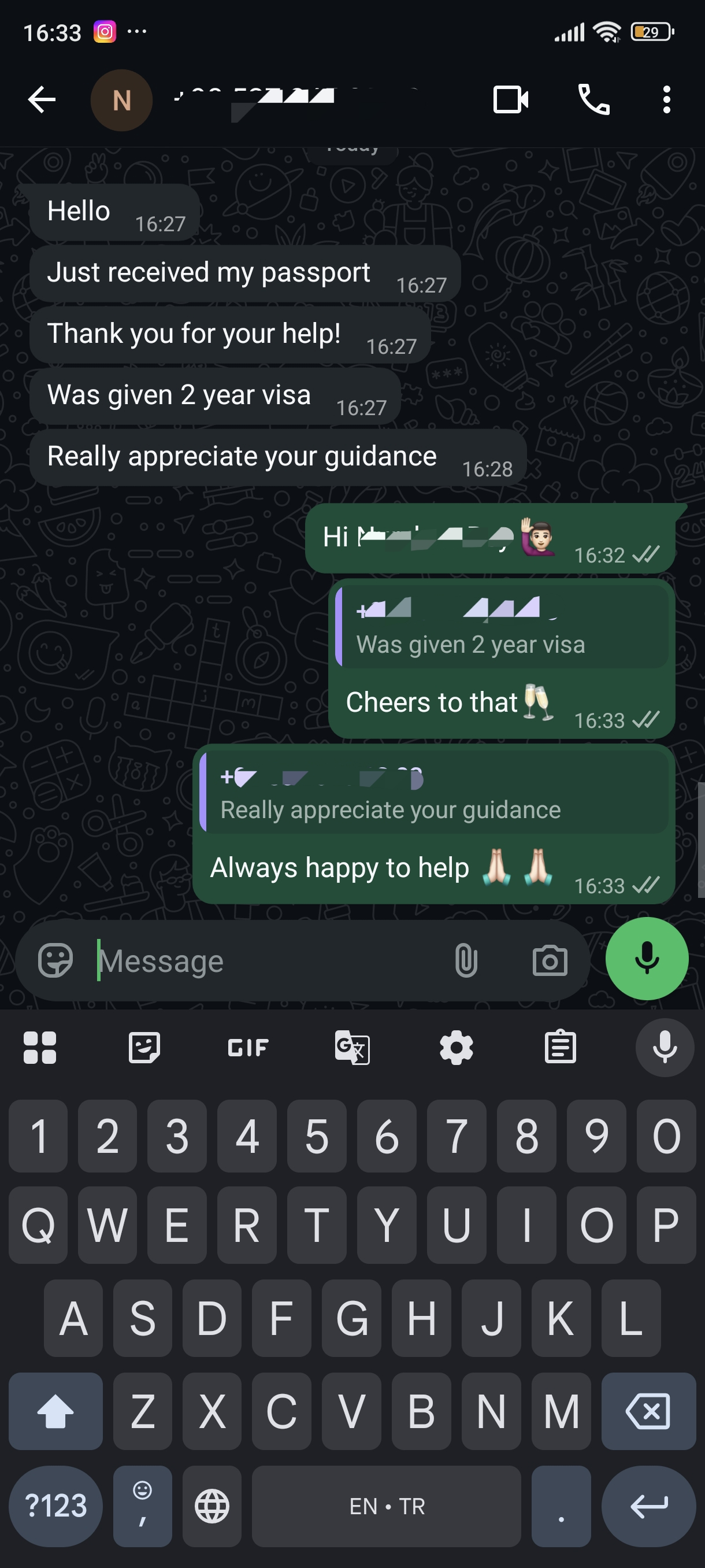705x1568 pixels.
Task: Start a video call with this contact
Action: pyautogui.click(x=510, y=100)
